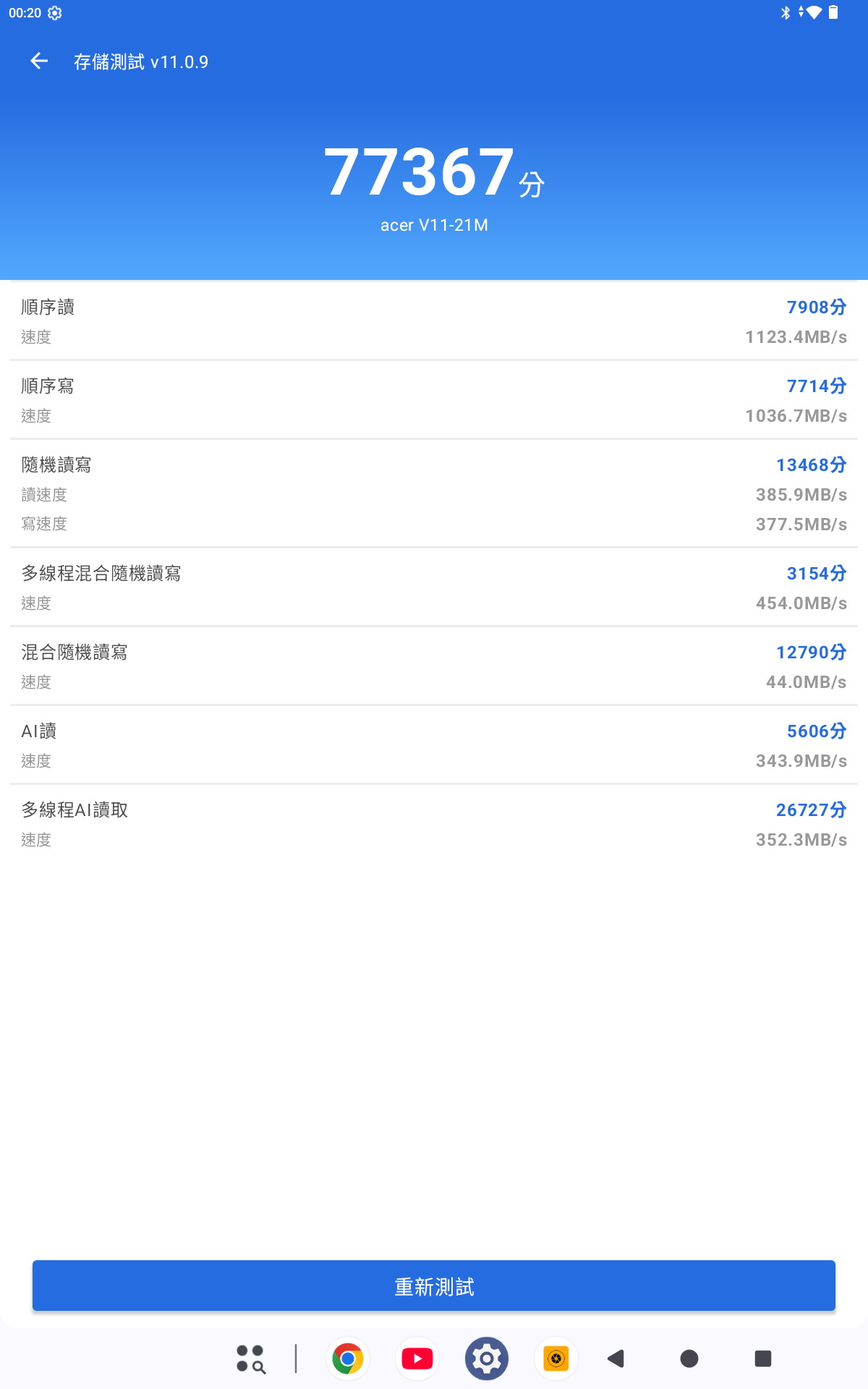Go to the home screen
The image size is (868, 1389).
tap(689, 1359)
